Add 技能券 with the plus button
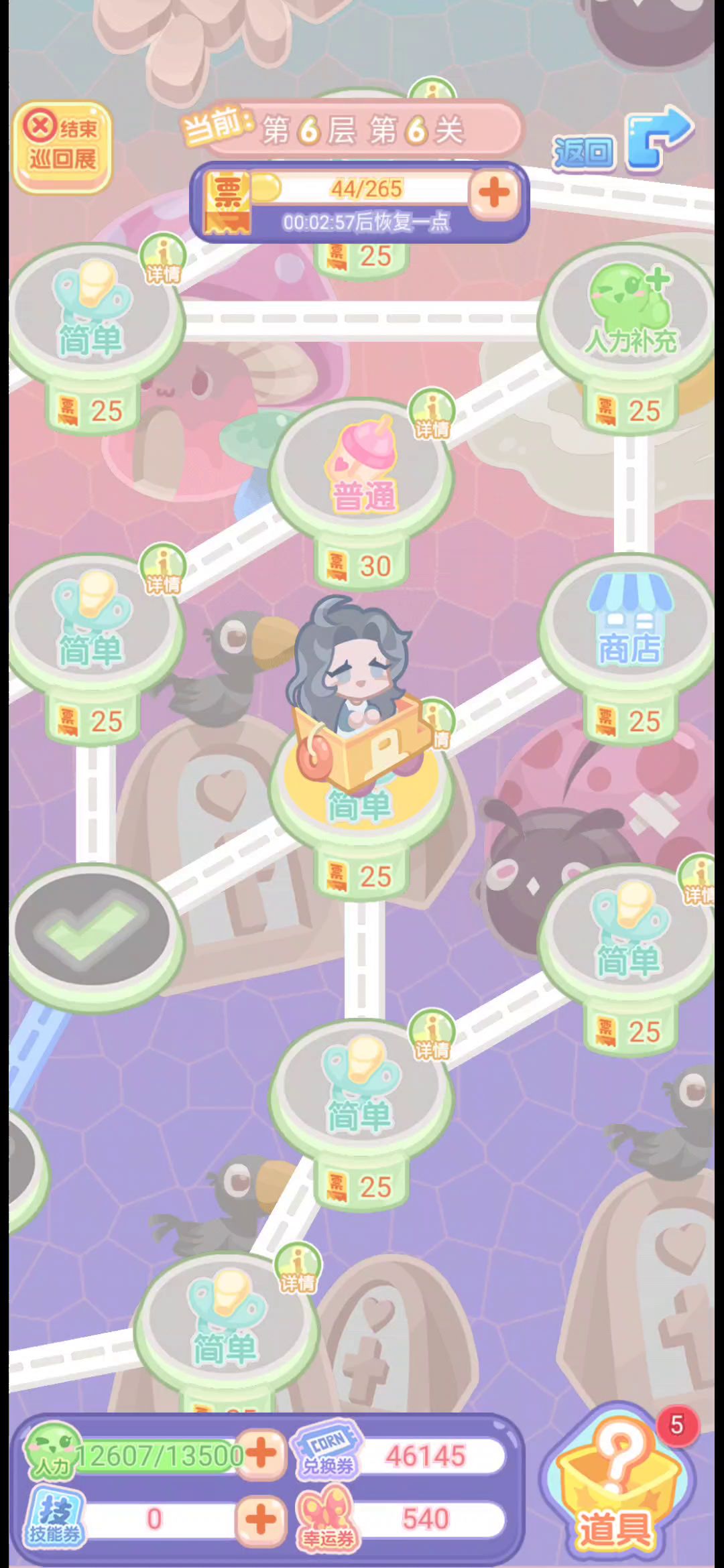724x1568 pixels. (x=261, y=1519)
